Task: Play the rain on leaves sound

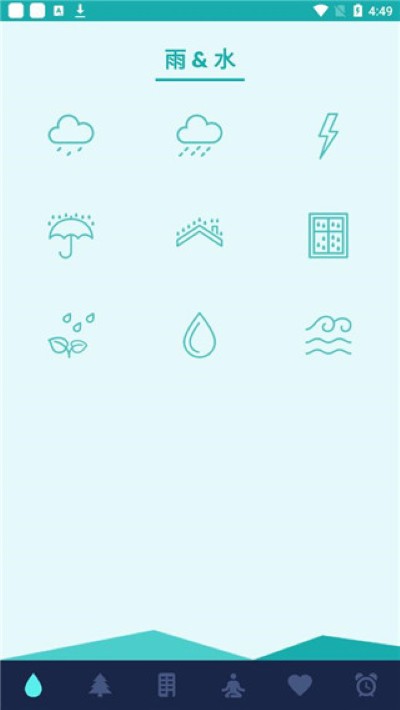Action: [x=71, y=335]
